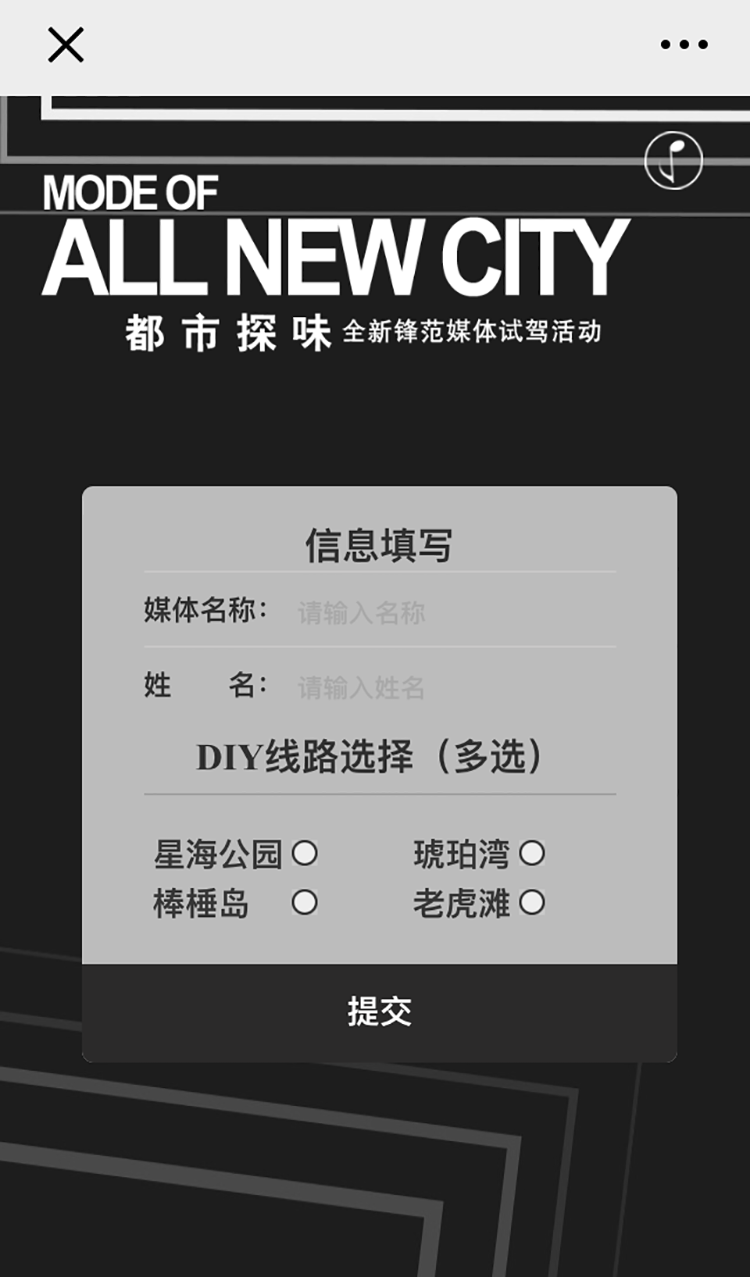
Task: Focus the 姓名 name field
Action: (450, 687)
